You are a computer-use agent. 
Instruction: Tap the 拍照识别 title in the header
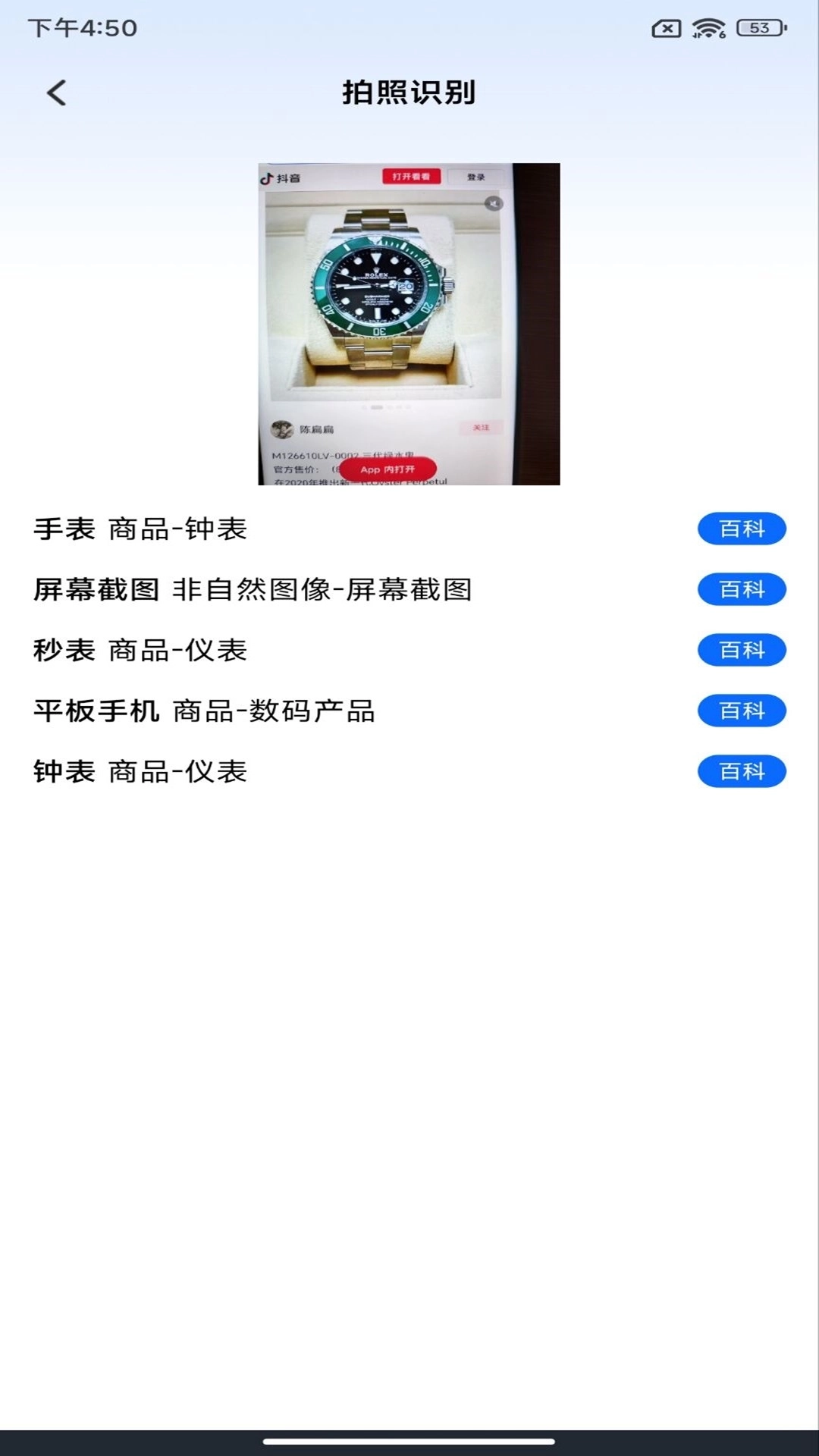click(409, 91)
